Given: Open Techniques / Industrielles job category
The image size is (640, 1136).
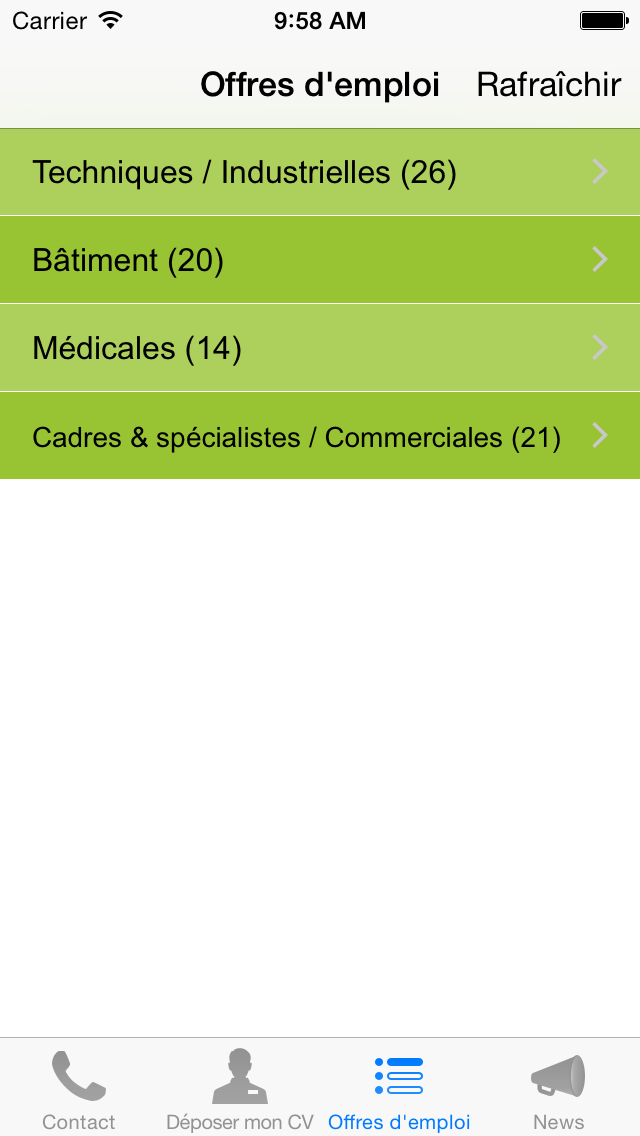Looking at the screenshot, I should 320,172.
